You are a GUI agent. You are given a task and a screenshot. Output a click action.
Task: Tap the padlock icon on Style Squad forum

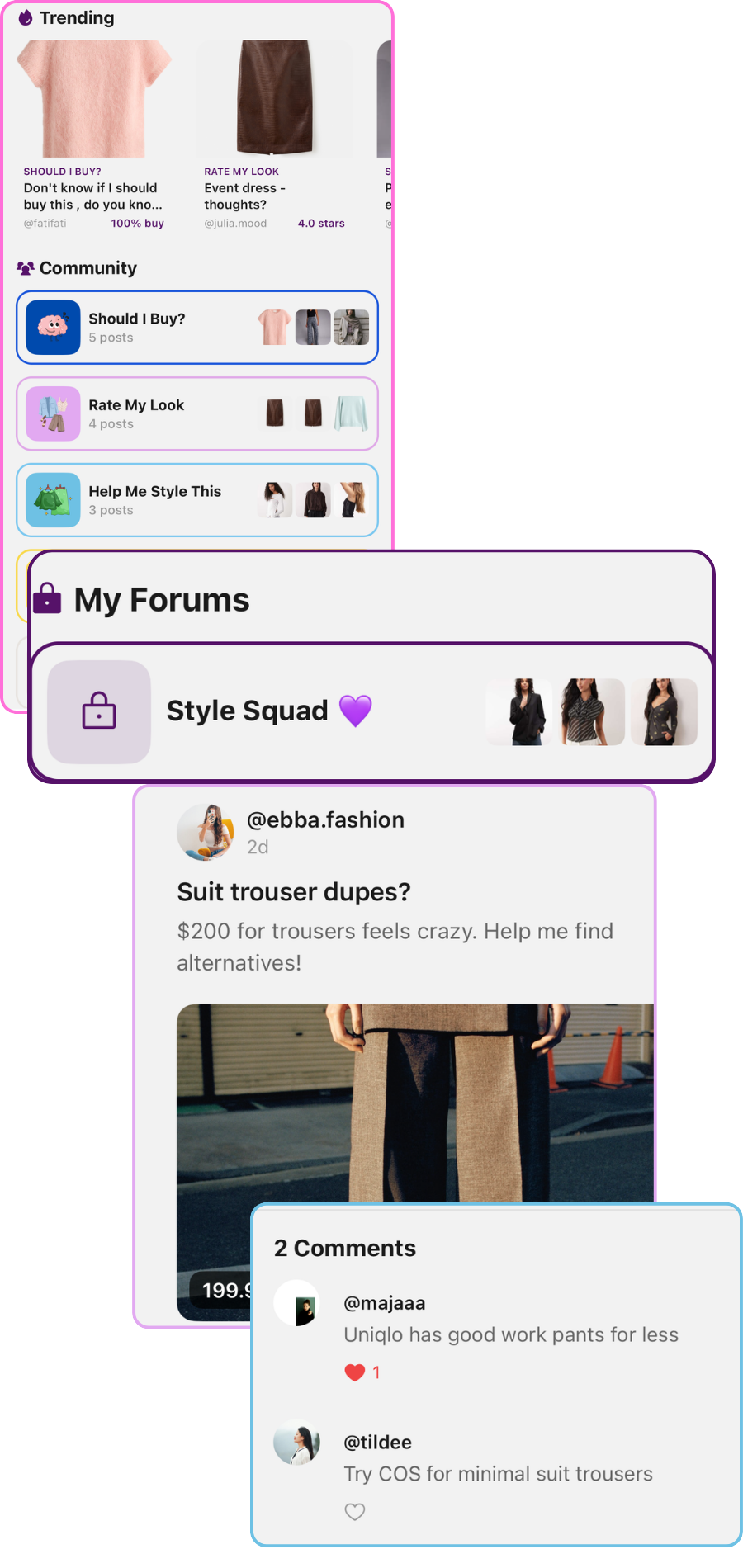click(x=98, y=711)
